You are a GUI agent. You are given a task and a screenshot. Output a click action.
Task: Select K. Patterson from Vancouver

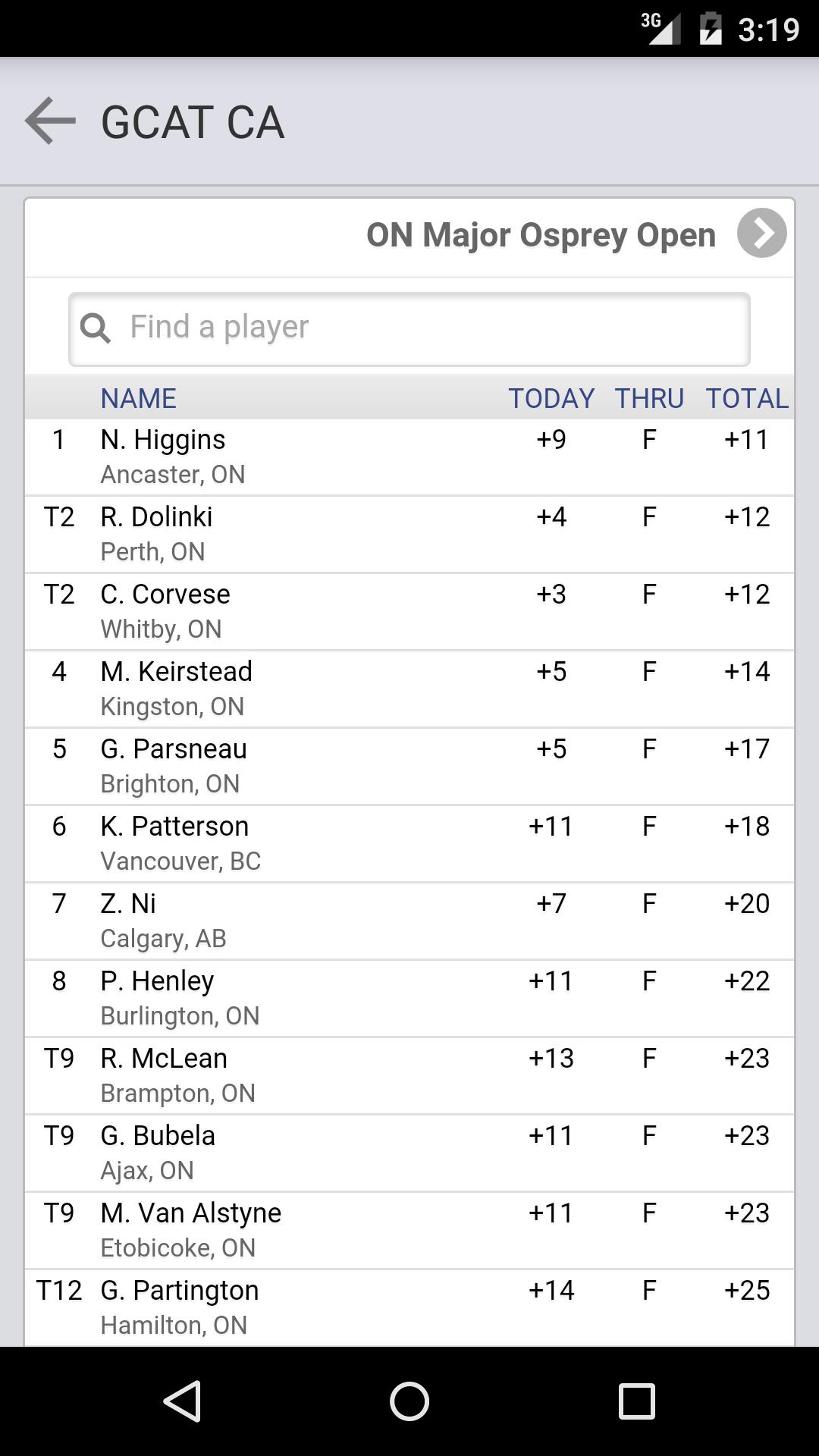coord(409,844)
